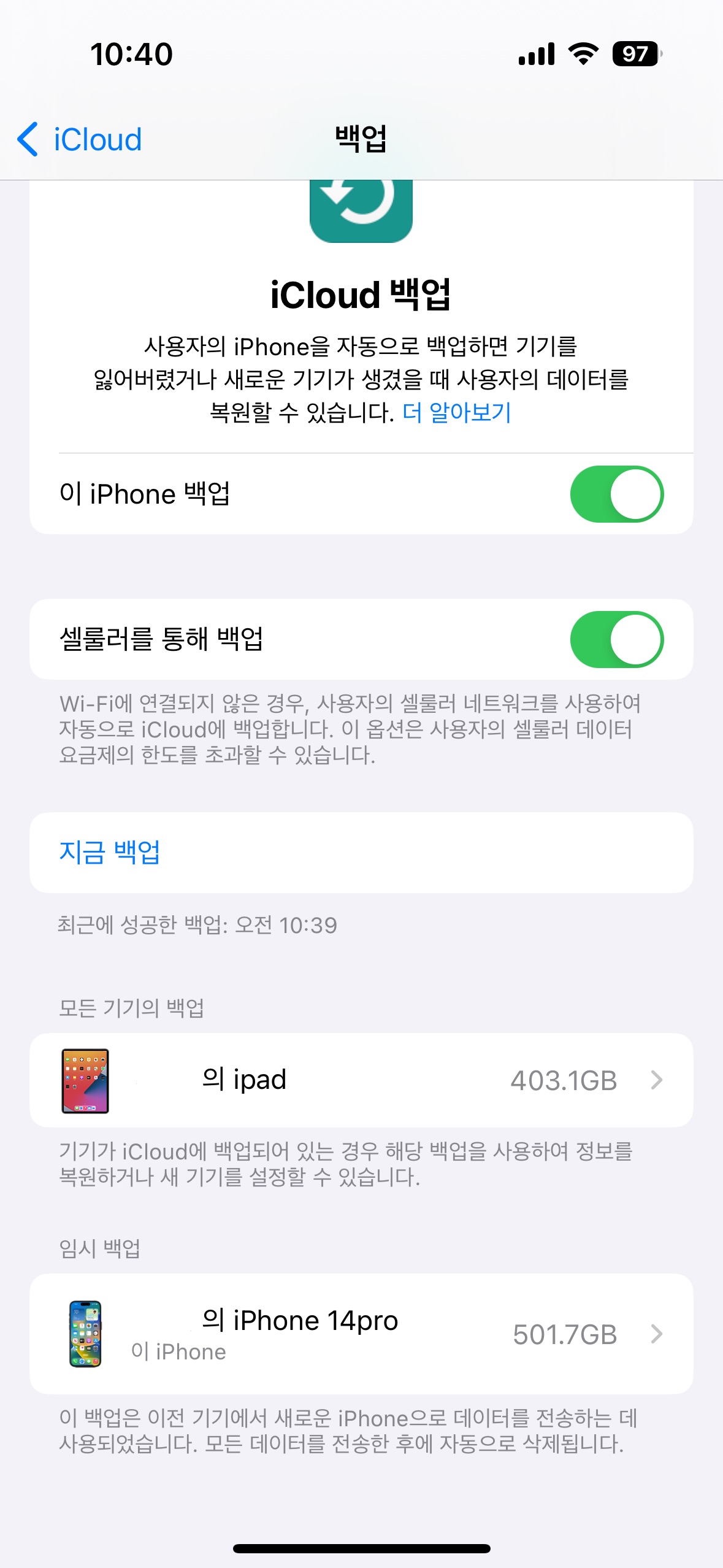Go back to iCloud settings
Screen dimensions: 723x1568
(x=80, y=139)
